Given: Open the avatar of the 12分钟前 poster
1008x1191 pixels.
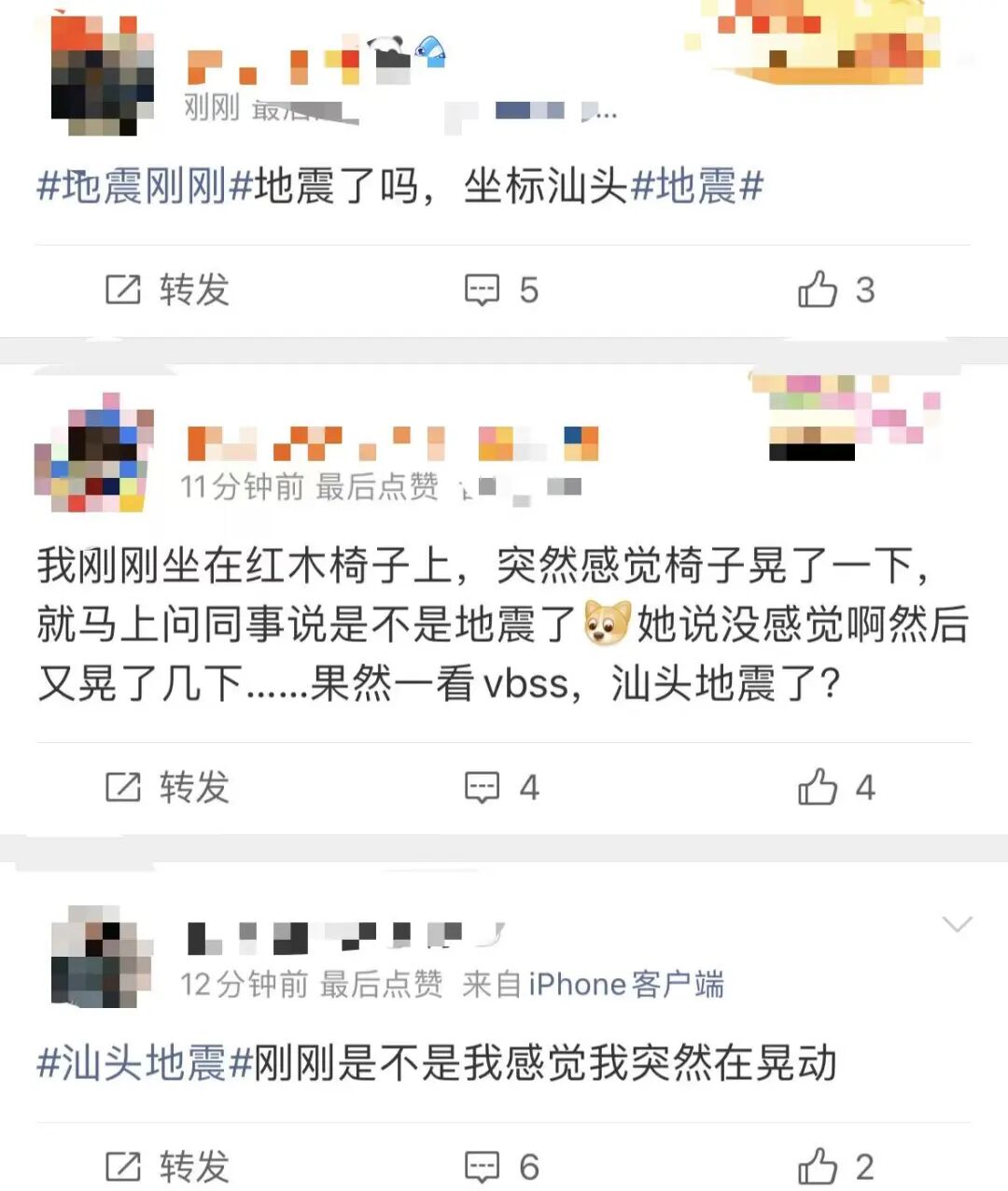Looking at the screenshot, I should click(101, 956).
